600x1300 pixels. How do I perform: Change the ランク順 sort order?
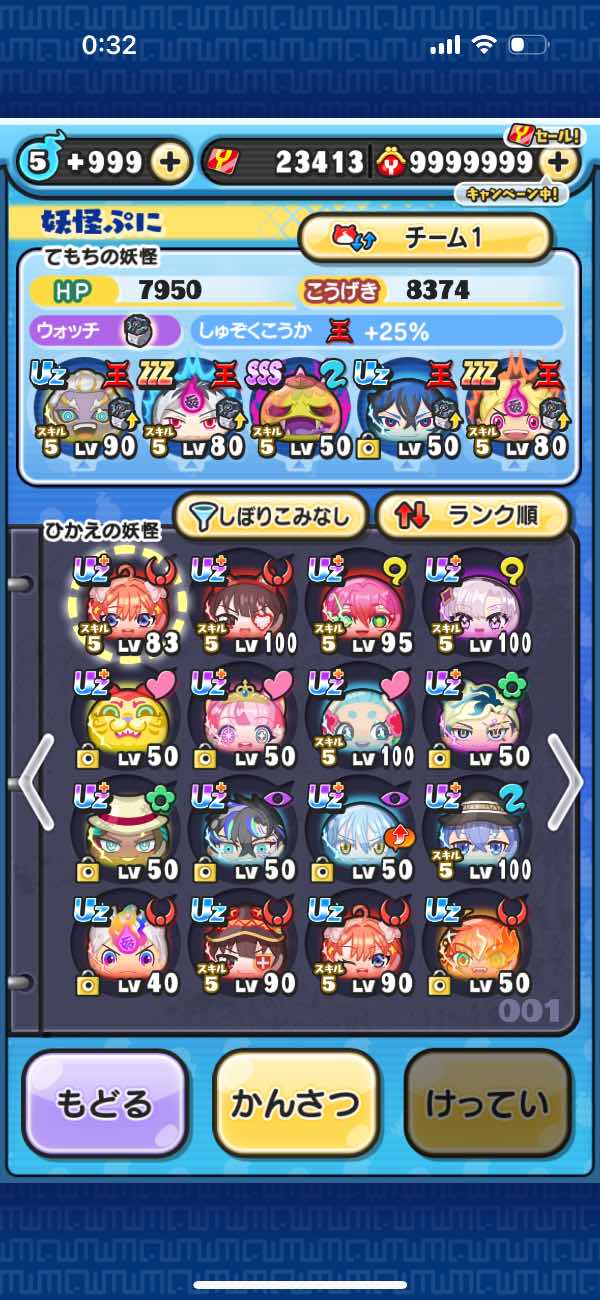pos(472,516)
